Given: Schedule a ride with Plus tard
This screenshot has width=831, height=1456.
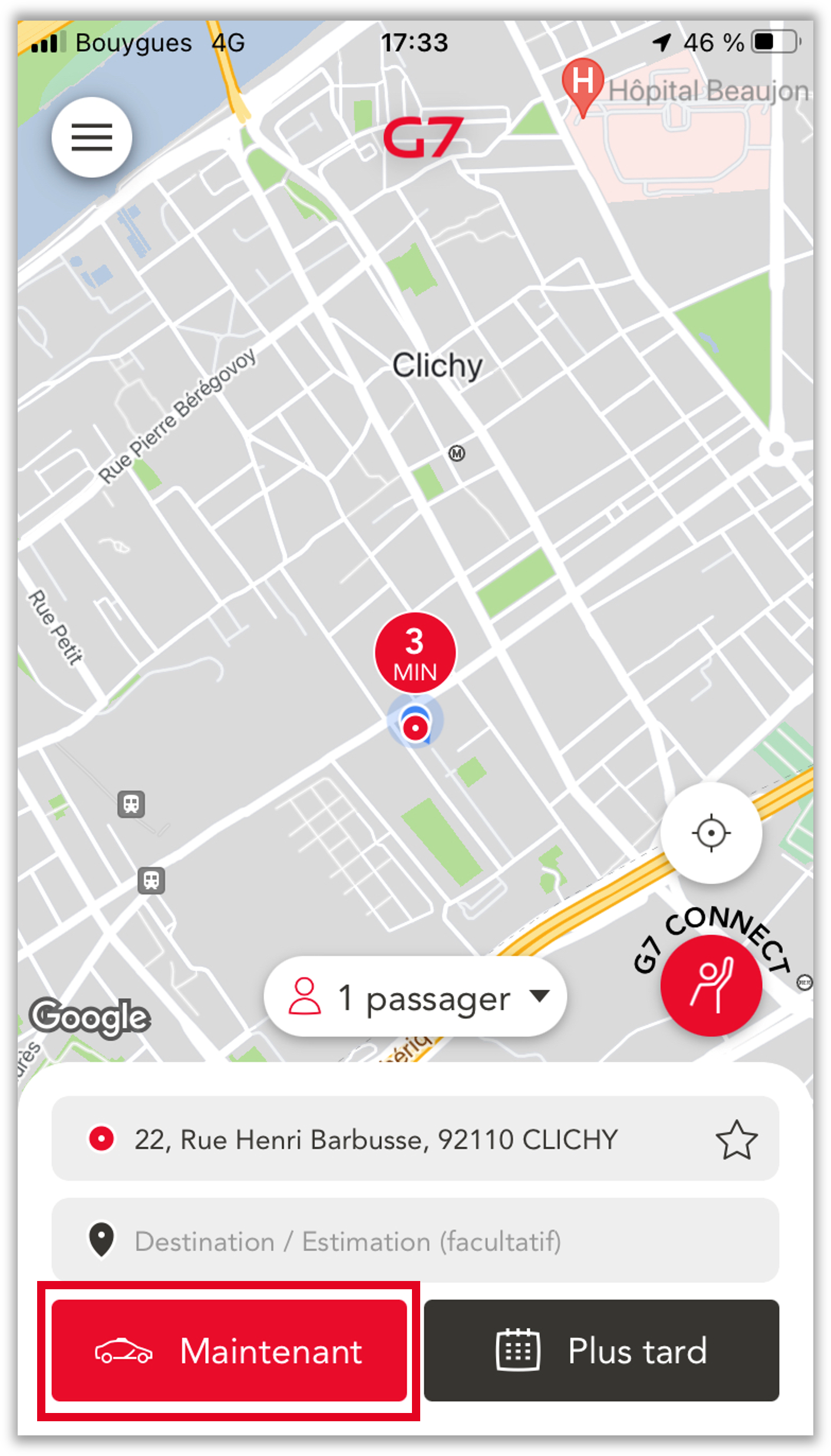Looking at the screenshot, I should click(601, 1350).
